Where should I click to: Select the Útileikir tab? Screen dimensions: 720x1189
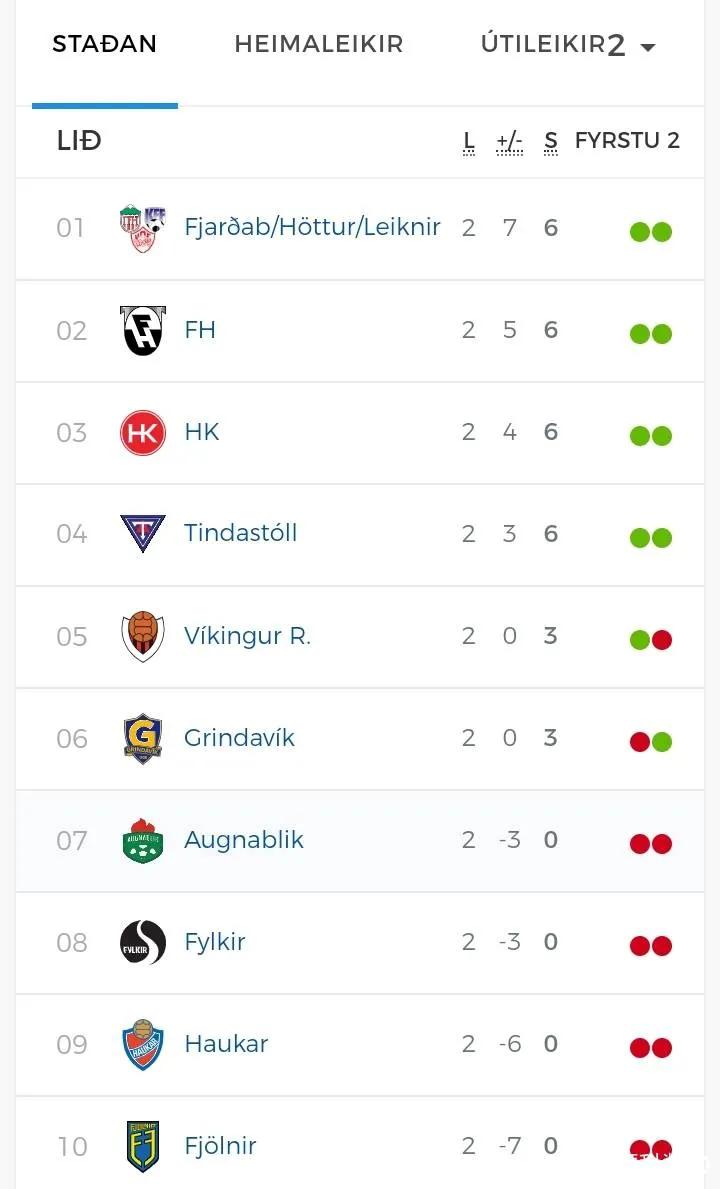point(542,44)
